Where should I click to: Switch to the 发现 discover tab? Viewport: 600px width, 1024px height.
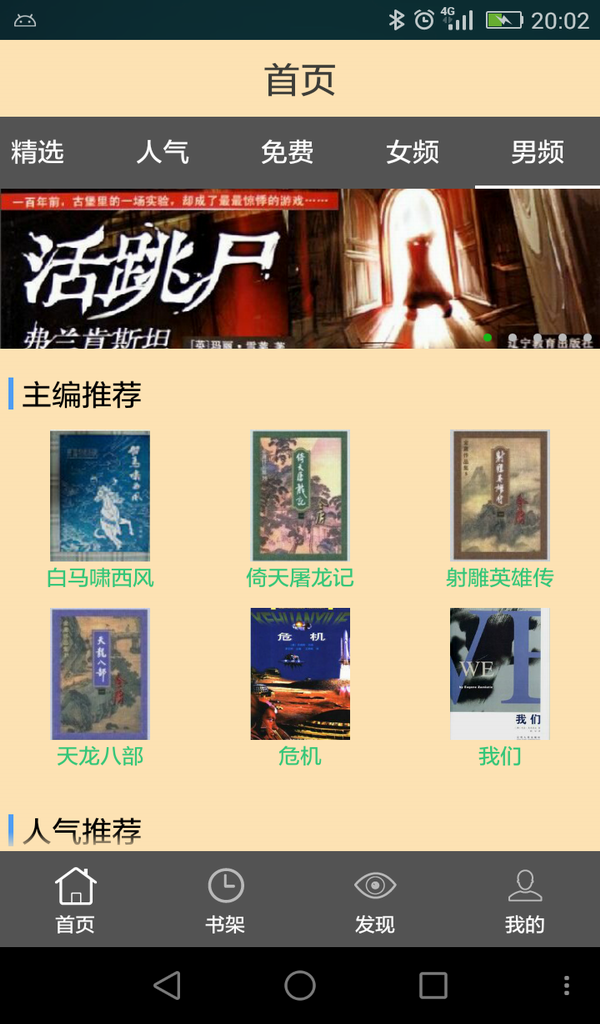coord(375,900)
